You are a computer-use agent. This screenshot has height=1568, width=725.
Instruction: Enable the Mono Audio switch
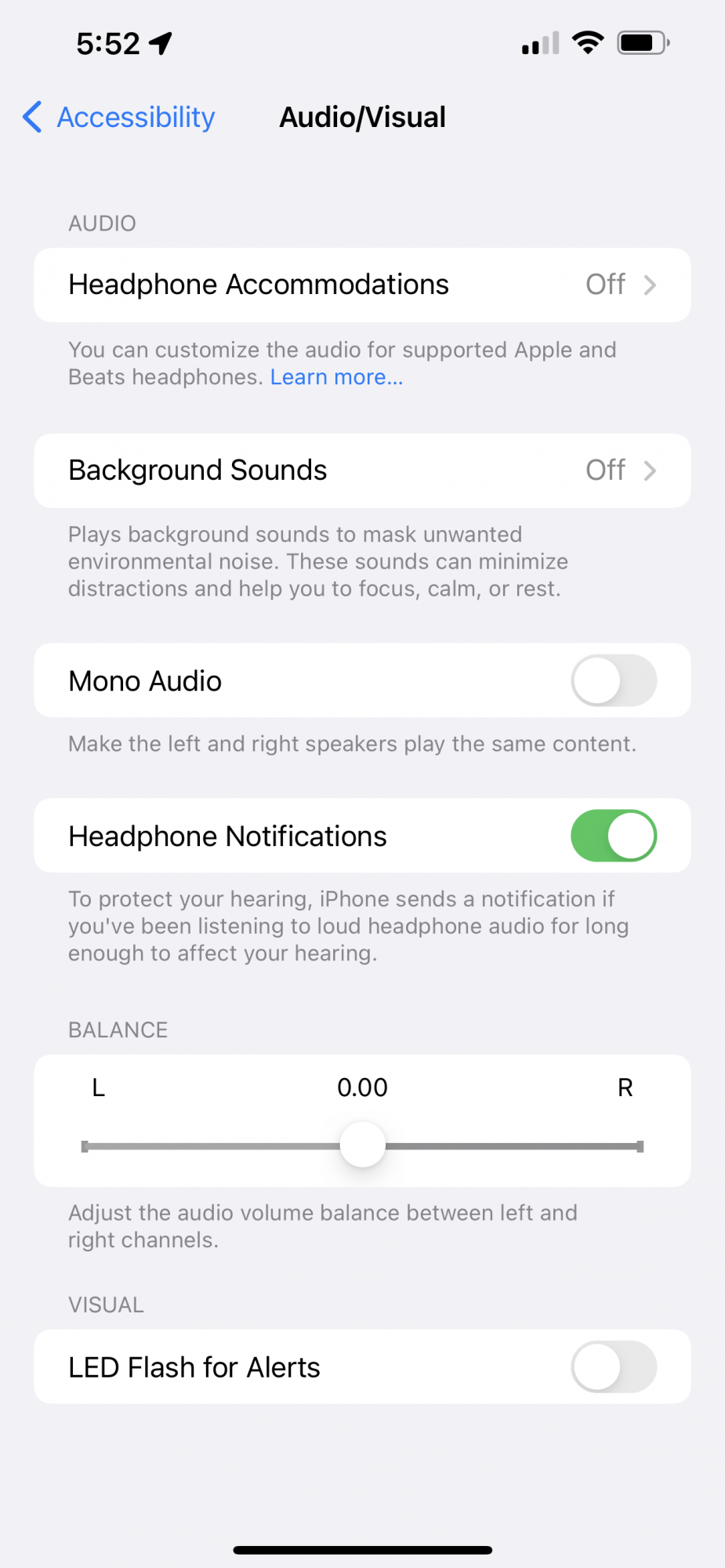pos(613,681)
